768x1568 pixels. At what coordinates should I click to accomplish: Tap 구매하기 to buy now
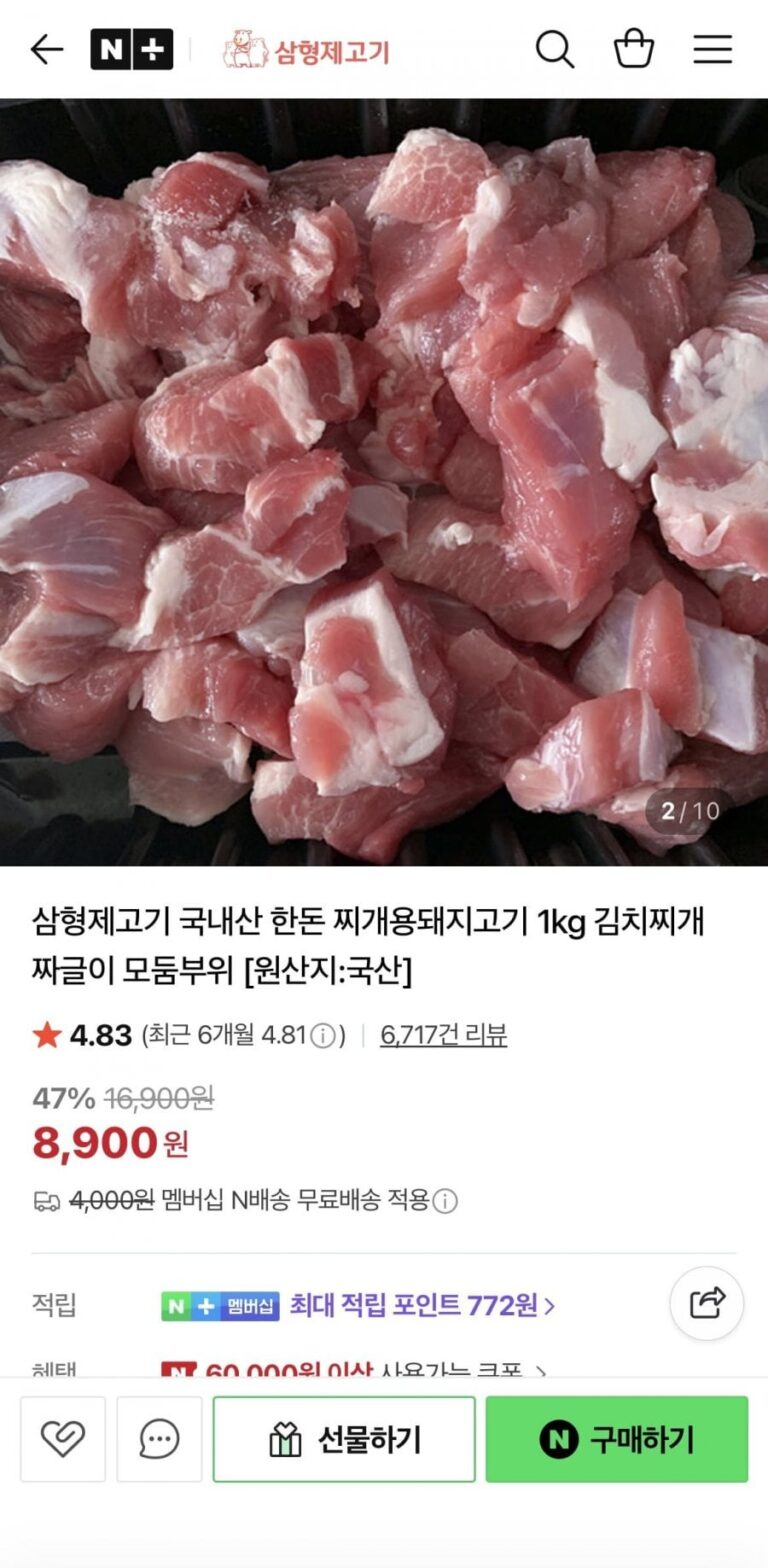pos(617,1439)
